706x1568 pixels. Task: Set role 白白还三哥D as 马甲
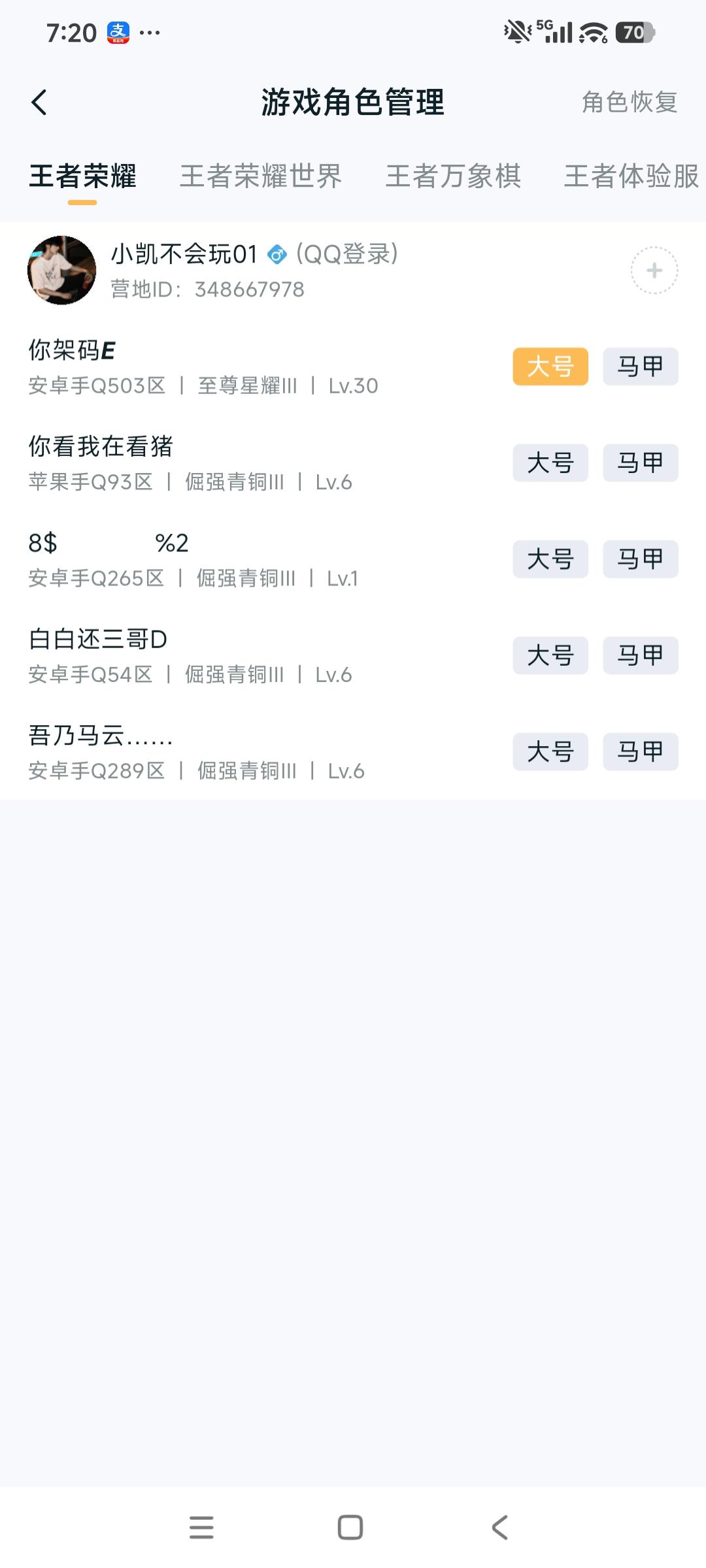(639, 656)
